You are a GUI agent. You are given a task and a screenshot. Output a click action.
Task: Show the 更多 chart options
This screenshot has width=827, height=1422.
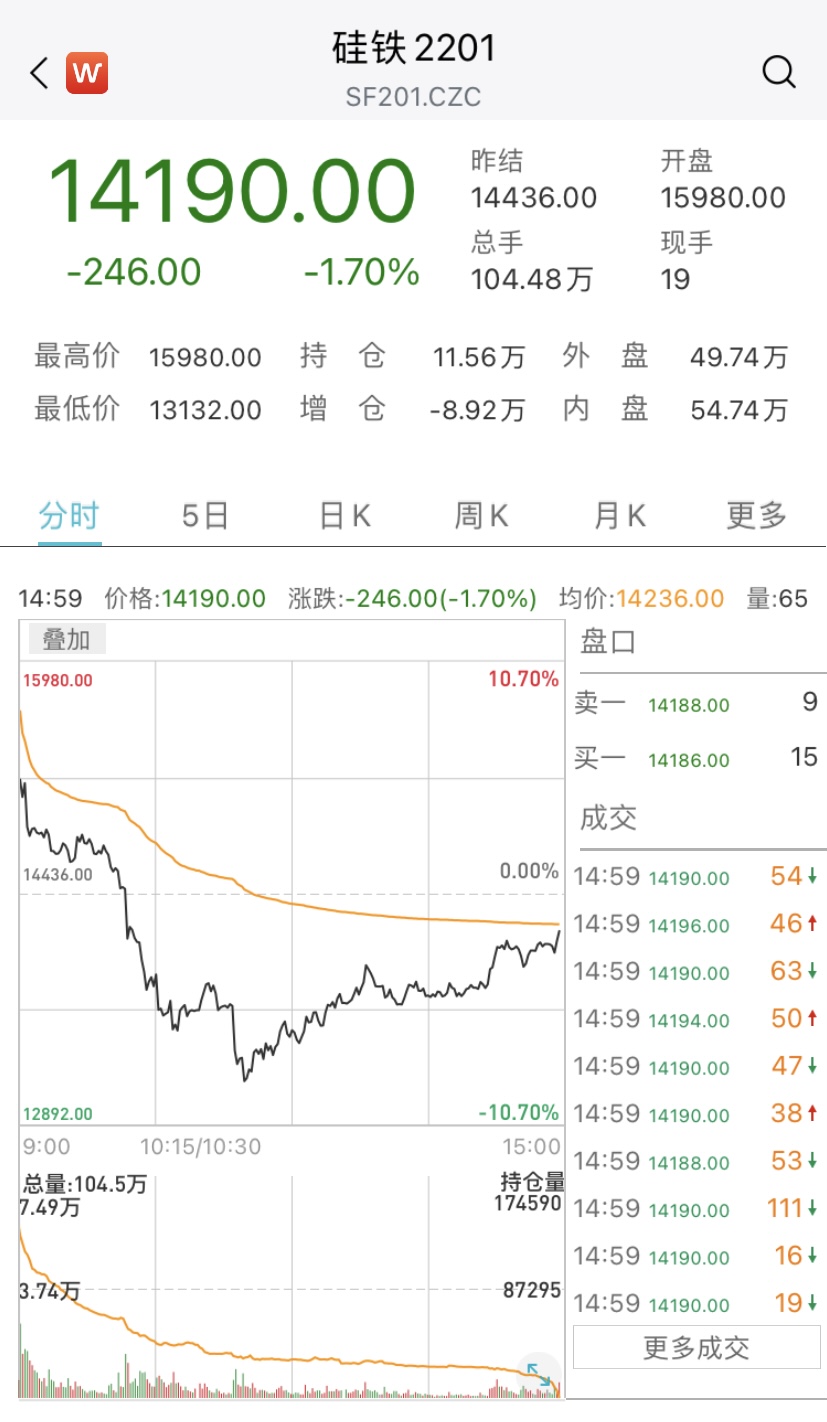[757, 516]
